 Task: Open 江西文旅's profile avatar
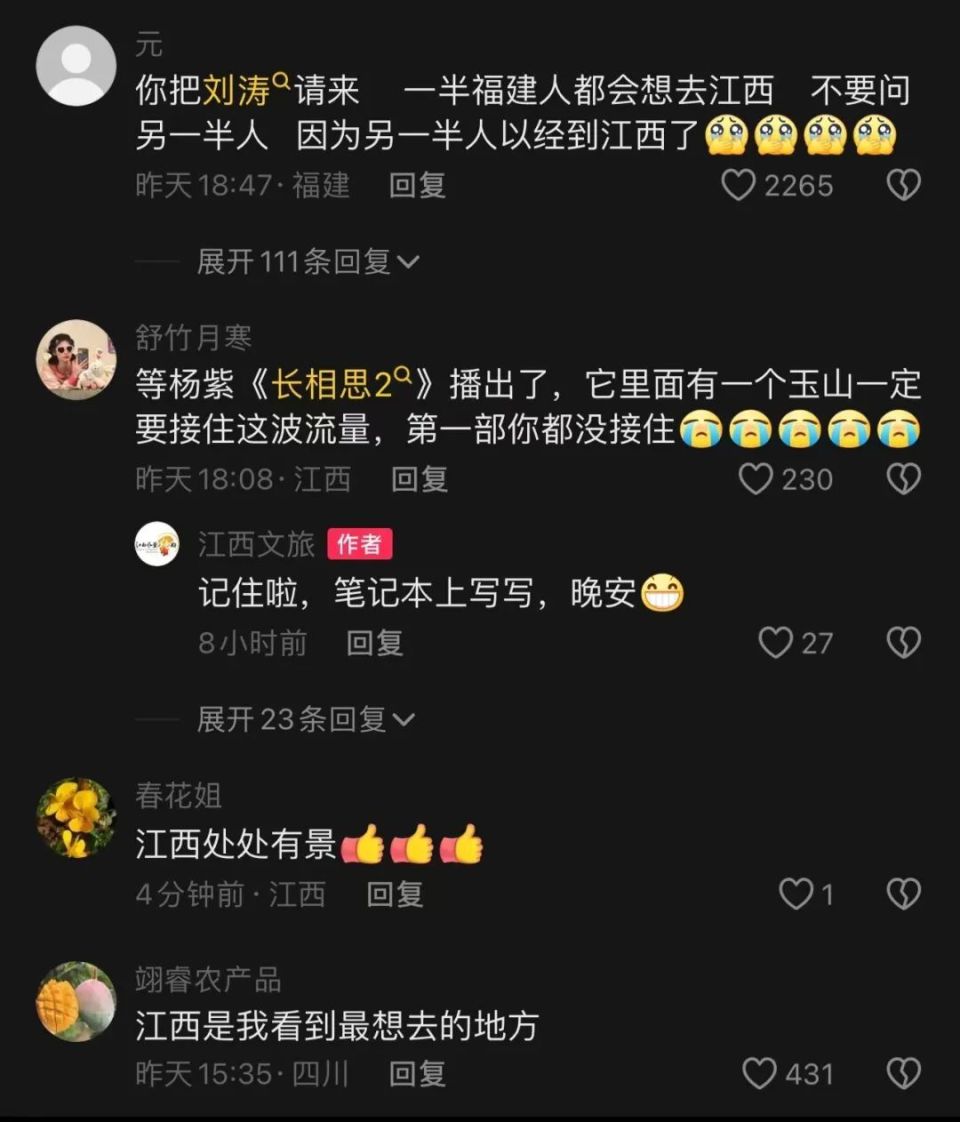pos(158,543)
